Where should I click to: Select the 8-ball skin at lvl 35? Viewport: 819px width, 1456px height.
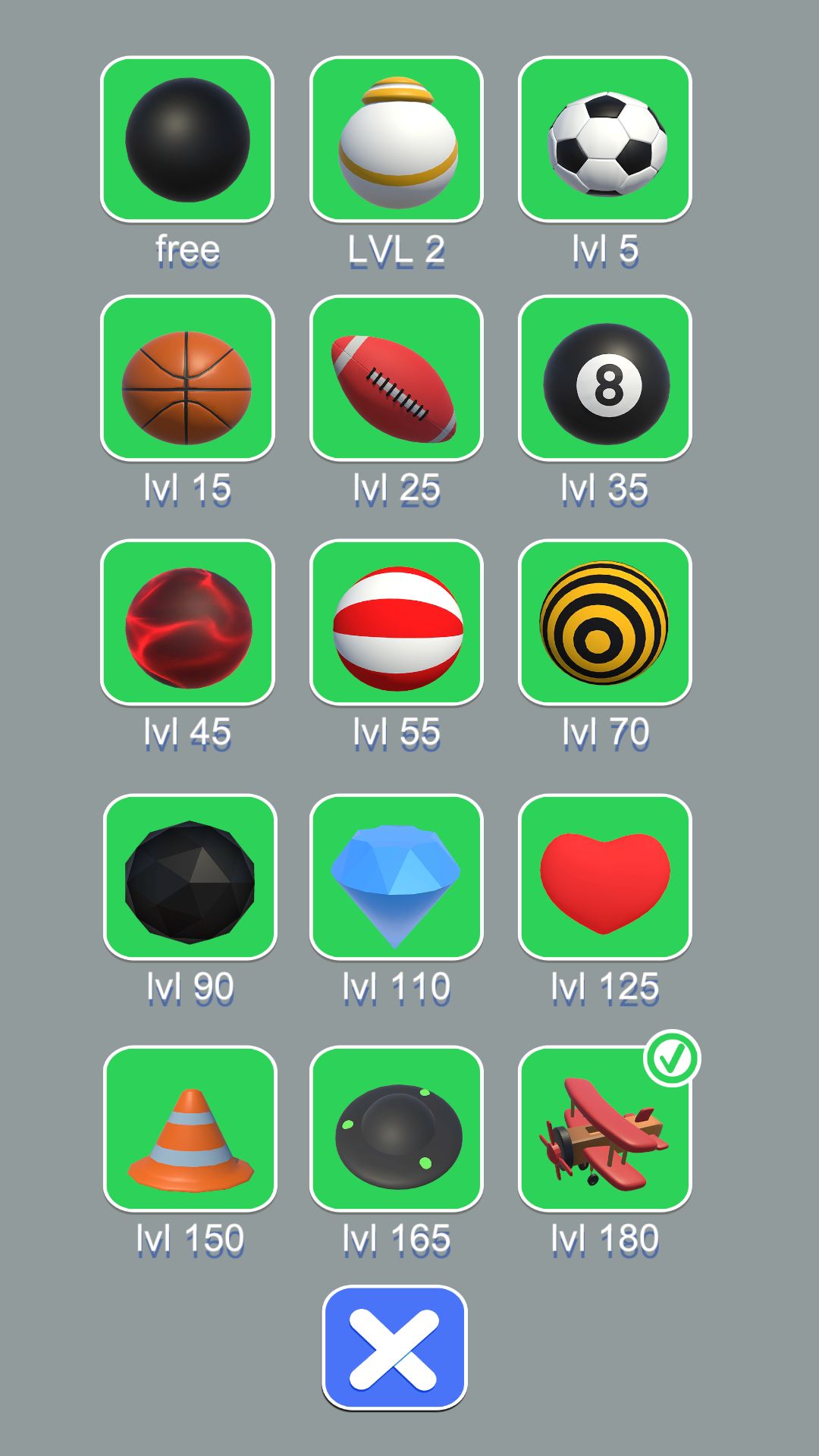click(605, 378)
